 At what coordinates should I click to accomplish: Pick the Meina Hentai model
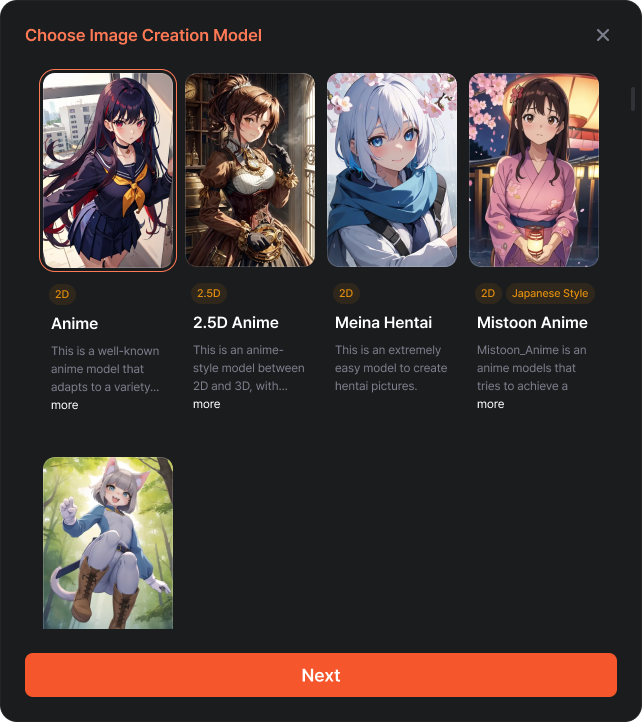pyautogui.click(x=392, y=170)
